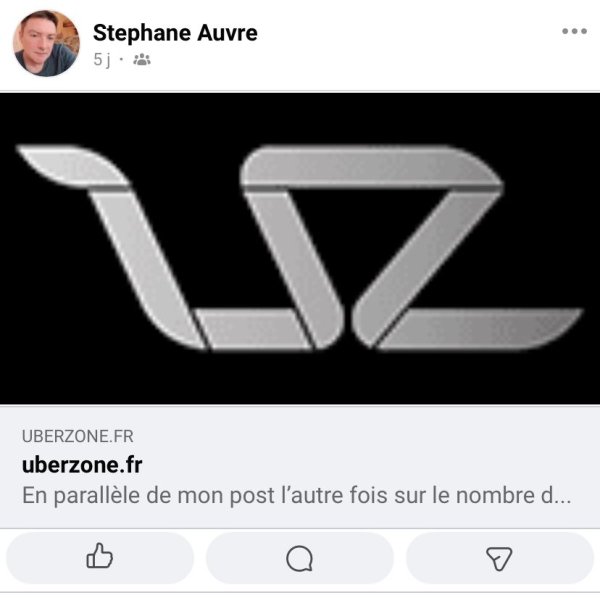Share the uberzone.fr post

[499, 558]
